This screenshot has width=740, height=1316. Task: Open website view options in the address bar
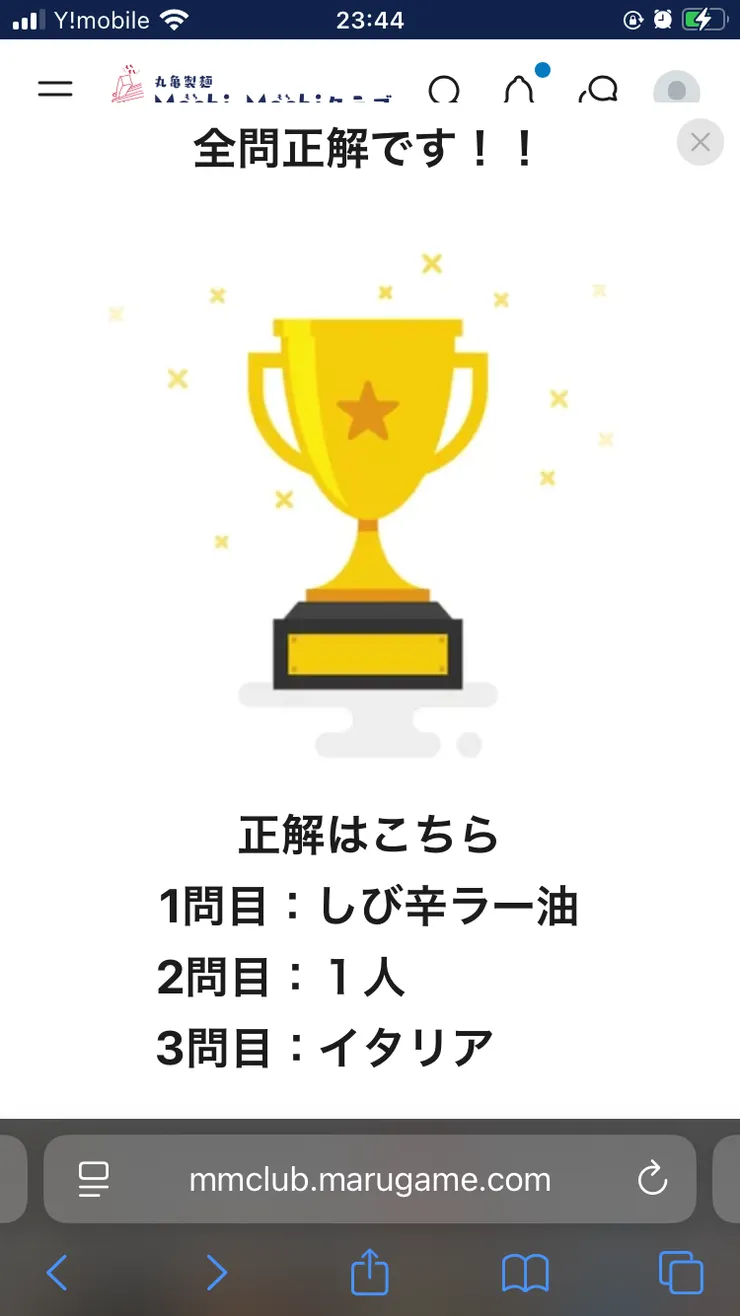pyautogui.click(x=92, y=1178)
